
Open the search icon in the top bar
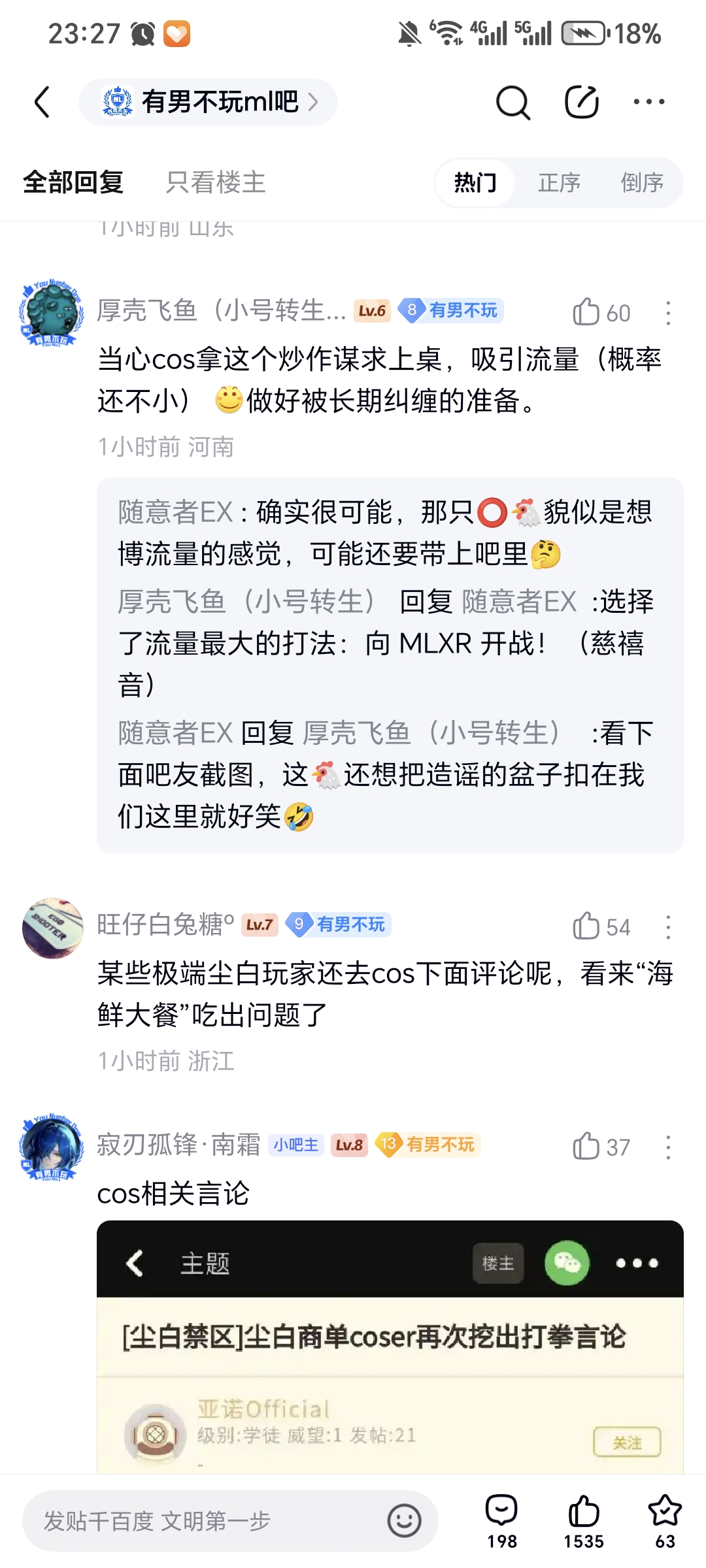pos(513,102)
